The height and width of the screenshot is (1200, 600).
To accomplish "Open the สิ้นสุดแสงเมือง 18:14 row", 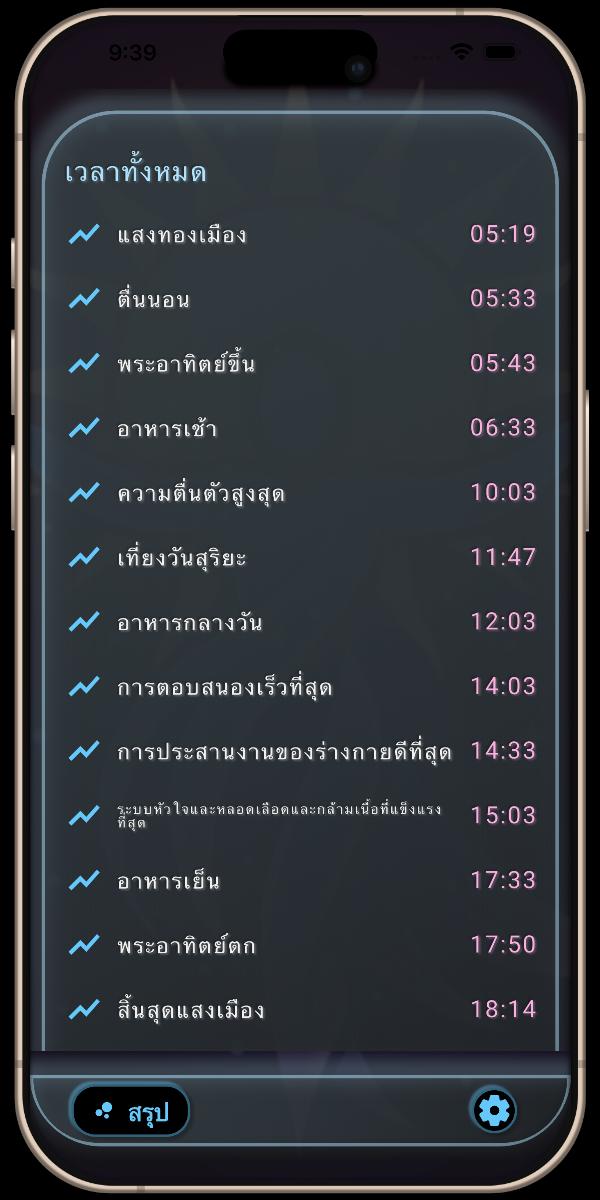I will (x=300, y=1010).
